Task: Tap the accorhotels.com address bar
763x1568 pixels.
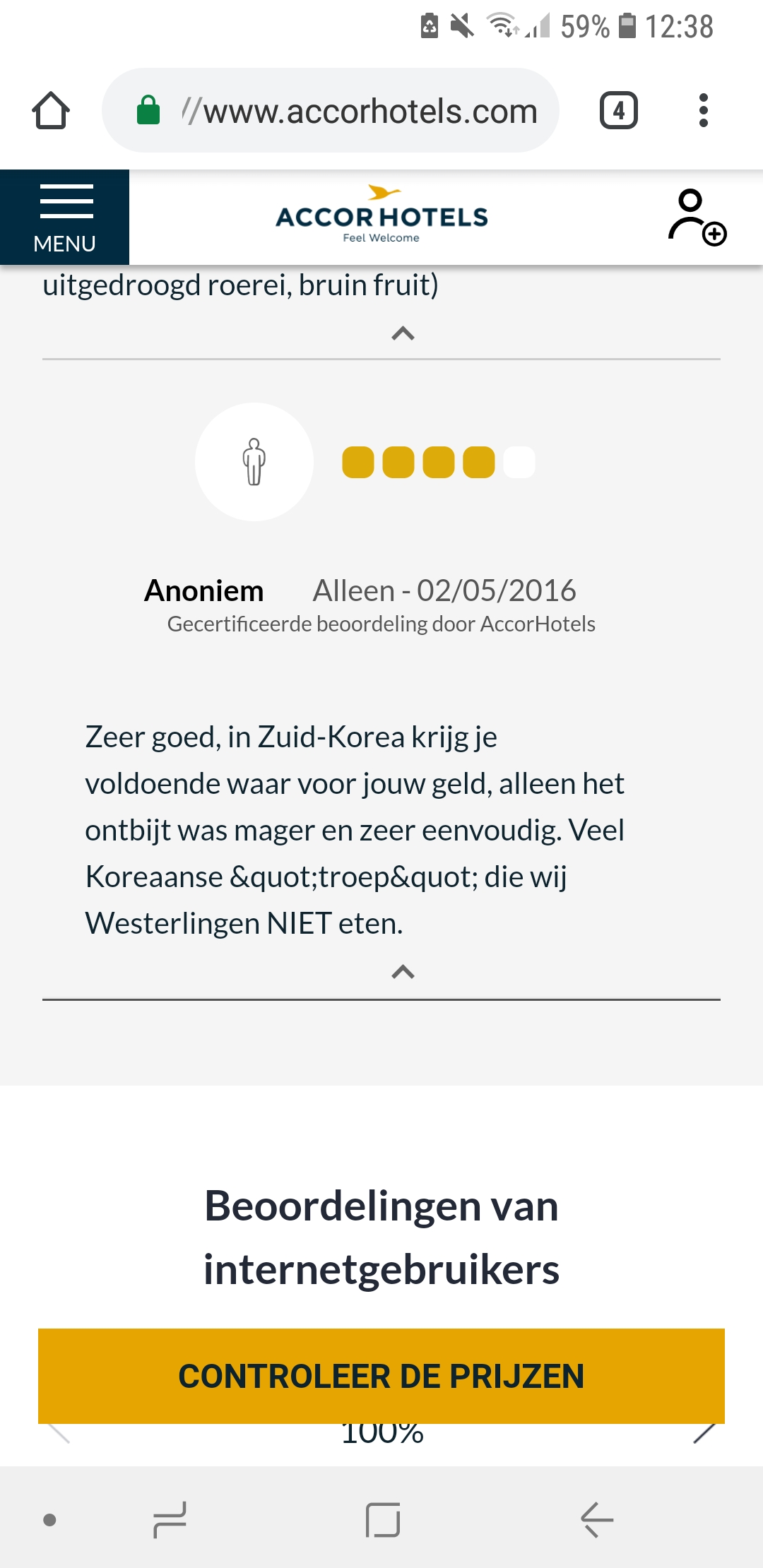Action: [331, 110]
